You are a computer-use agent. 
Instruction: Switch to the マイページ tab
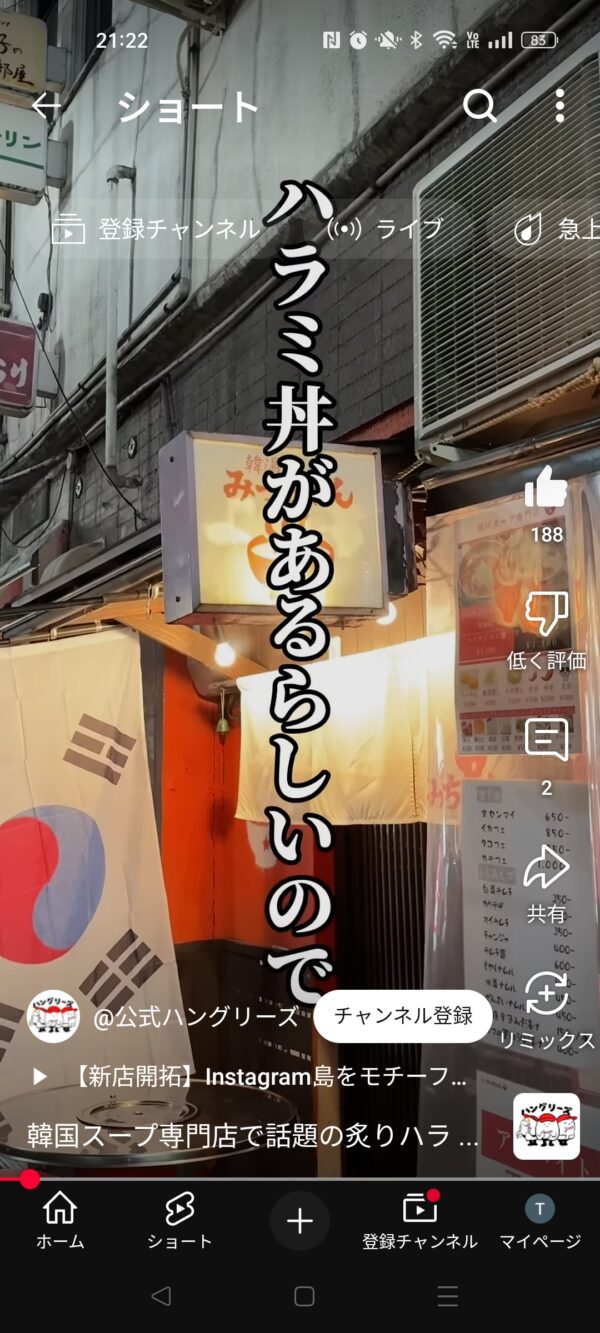[x=540, y=1221]
